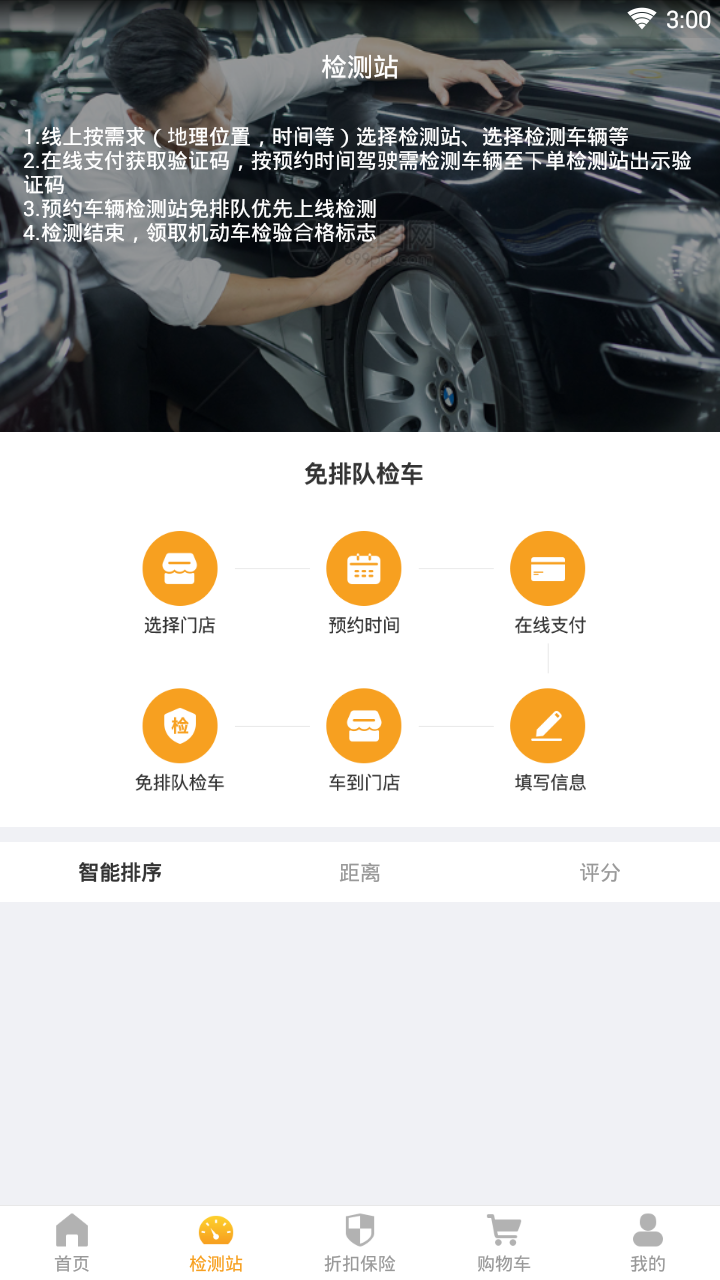Go to the 购物车 shopping cart
Image resolution: width=720 pixels, height=1280 pixels.
(504, 1242)
